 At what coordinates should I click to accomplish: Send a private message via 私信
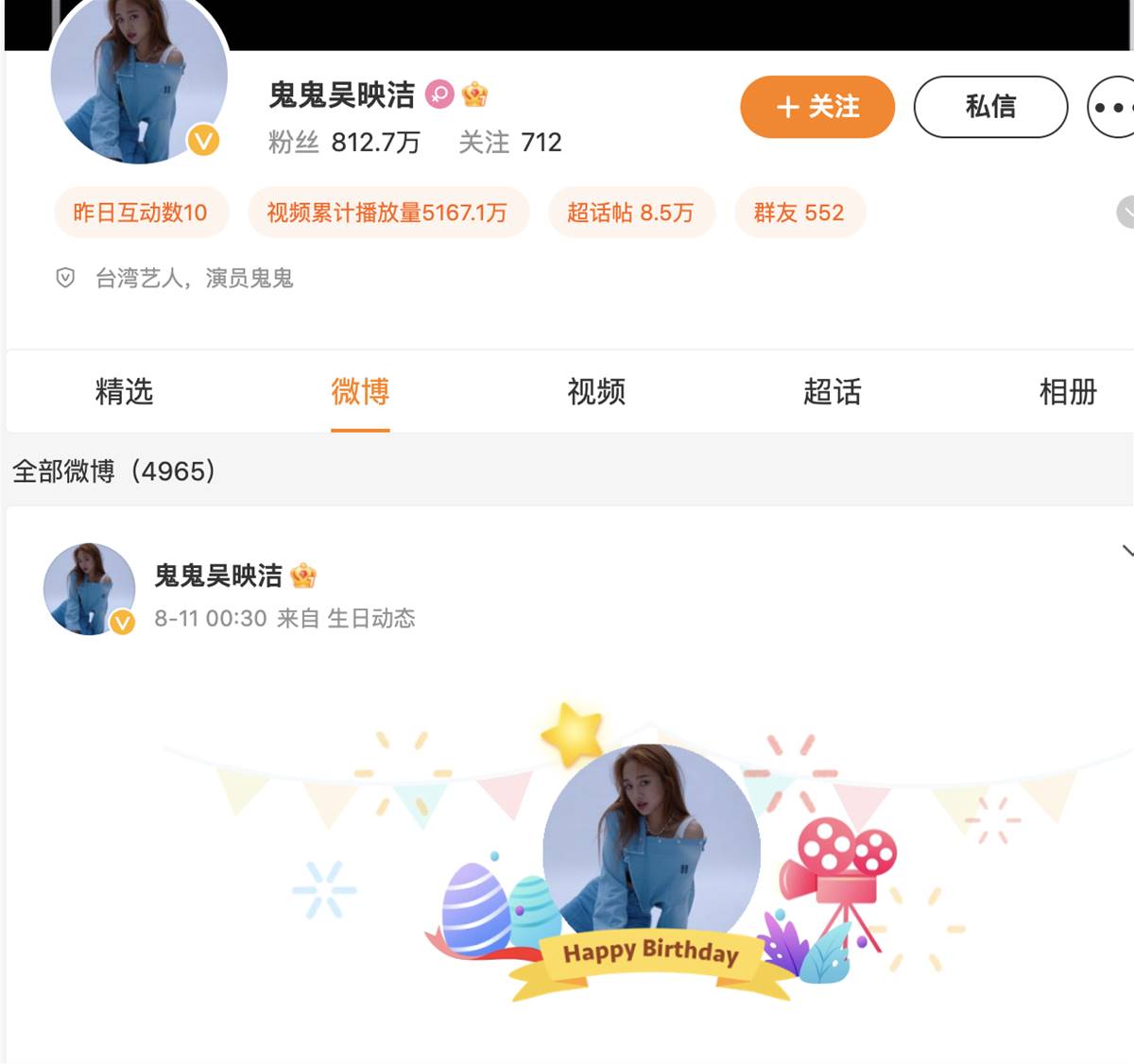point(989,107)
